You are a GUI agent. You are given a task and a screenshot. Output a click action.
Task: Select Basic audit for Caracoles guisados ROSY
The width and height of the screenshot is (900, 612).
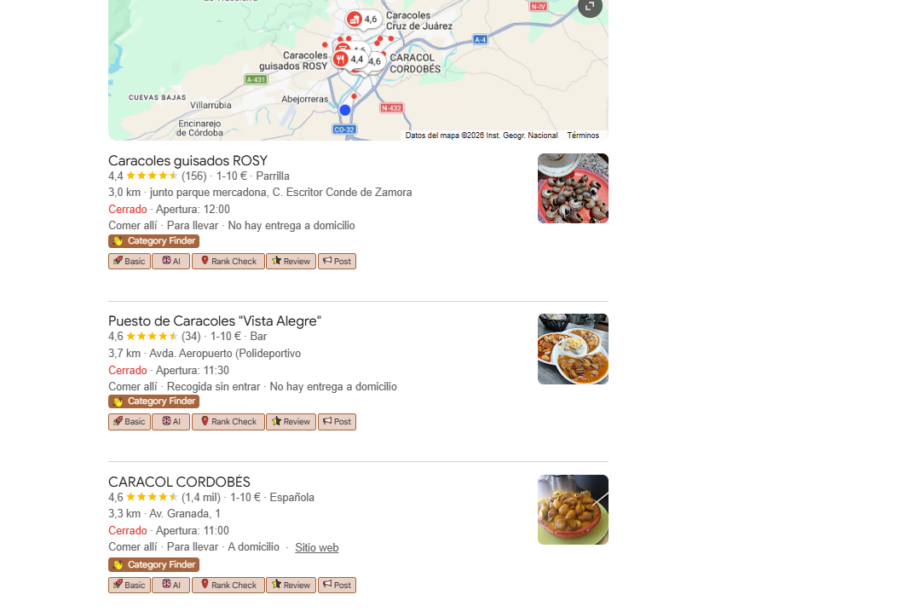point(129,261)
